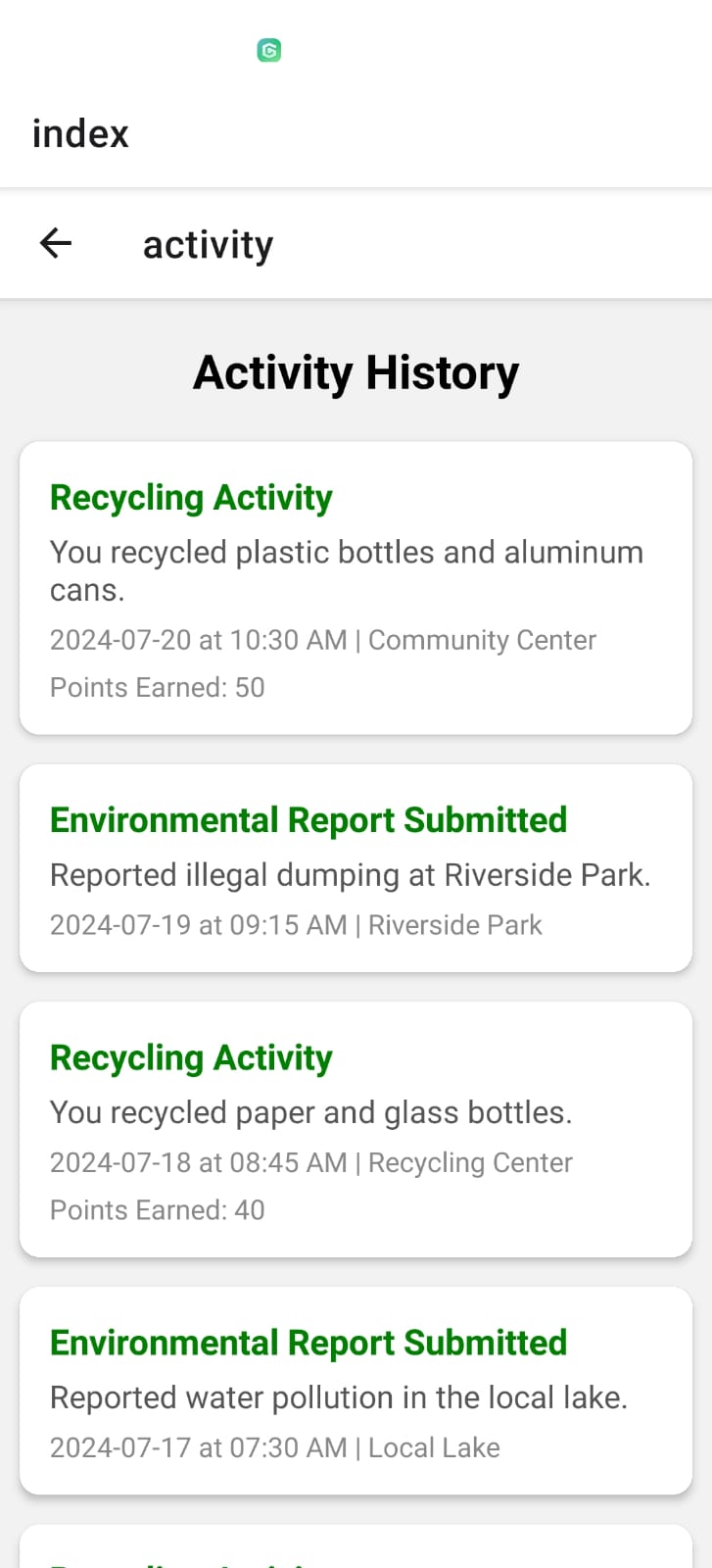Image resolution: width=712 pixels, height=1568 pixels.
Task: Go back using the arrow beside activity
Action: [56, 243]
